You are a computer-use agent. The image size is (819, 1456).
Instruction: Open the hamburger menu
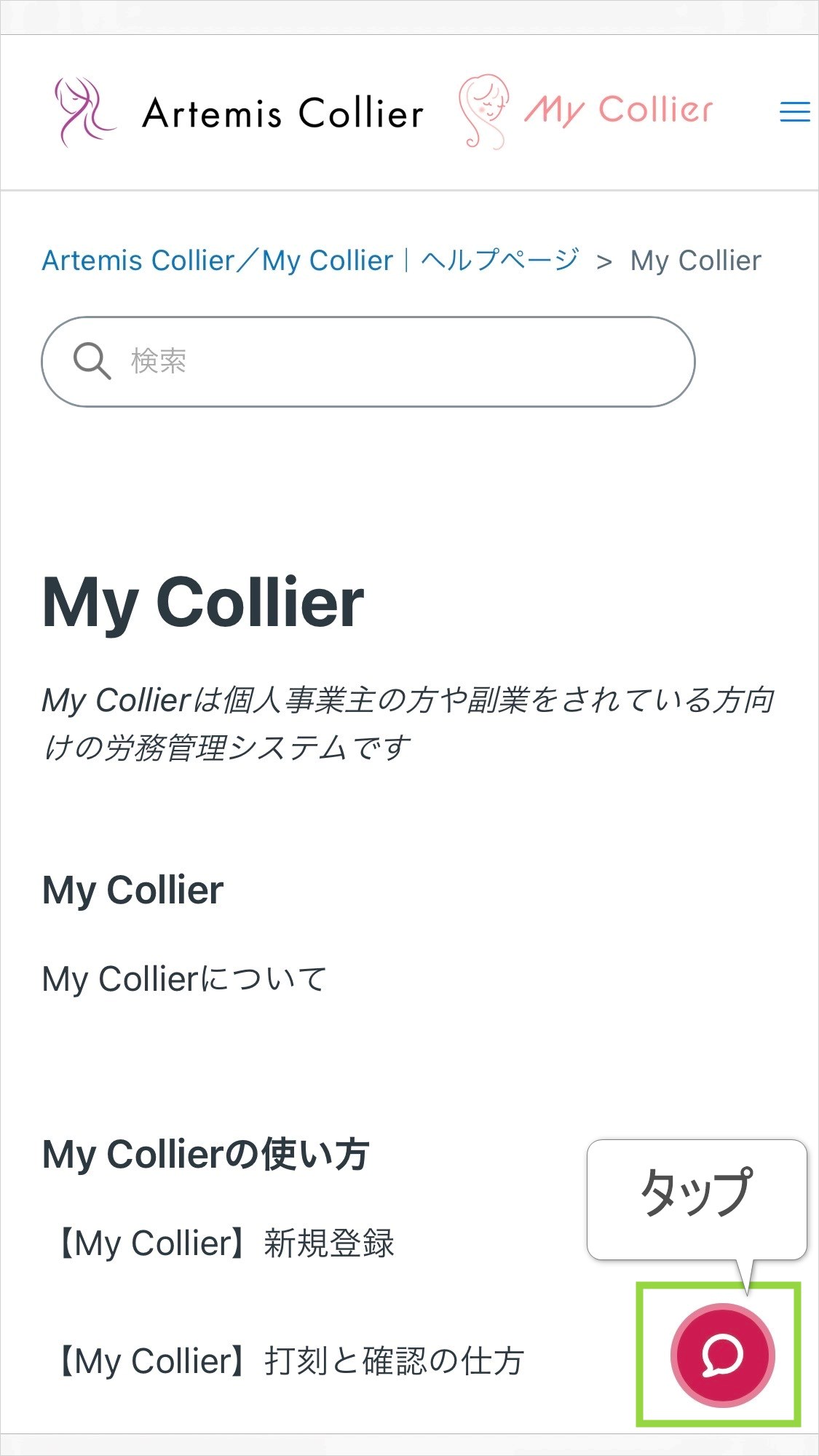coord(794,111)
